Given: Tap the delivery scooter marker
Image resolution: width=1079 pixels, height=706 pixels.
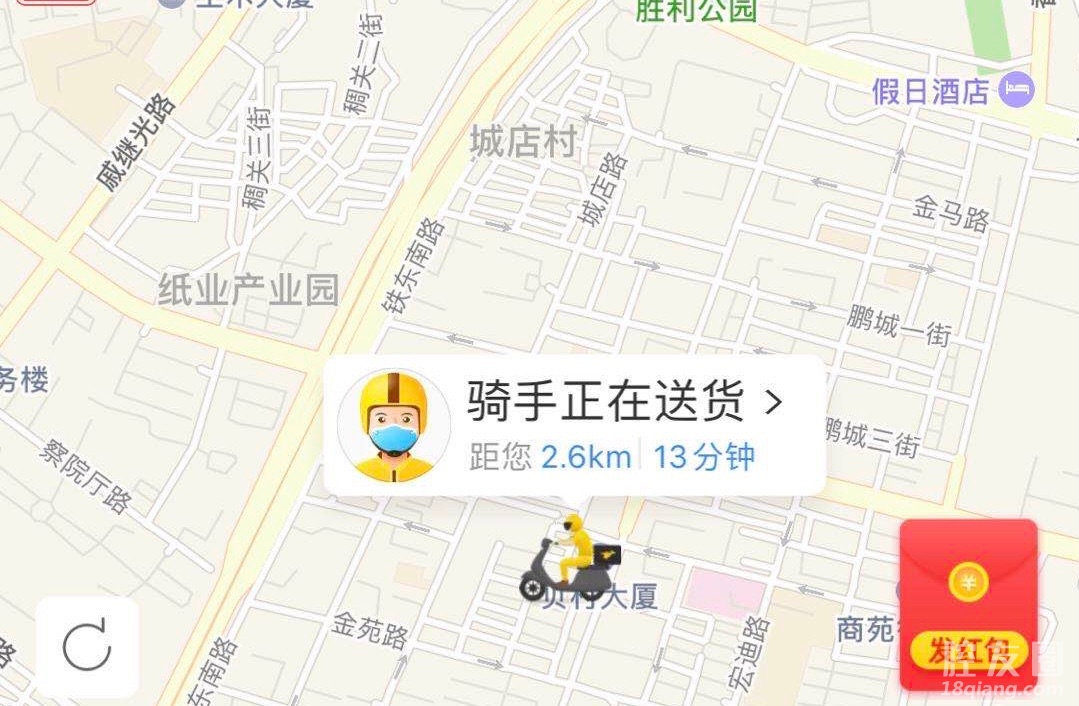Looking at the screenshot, I should [x=569, y=562].
